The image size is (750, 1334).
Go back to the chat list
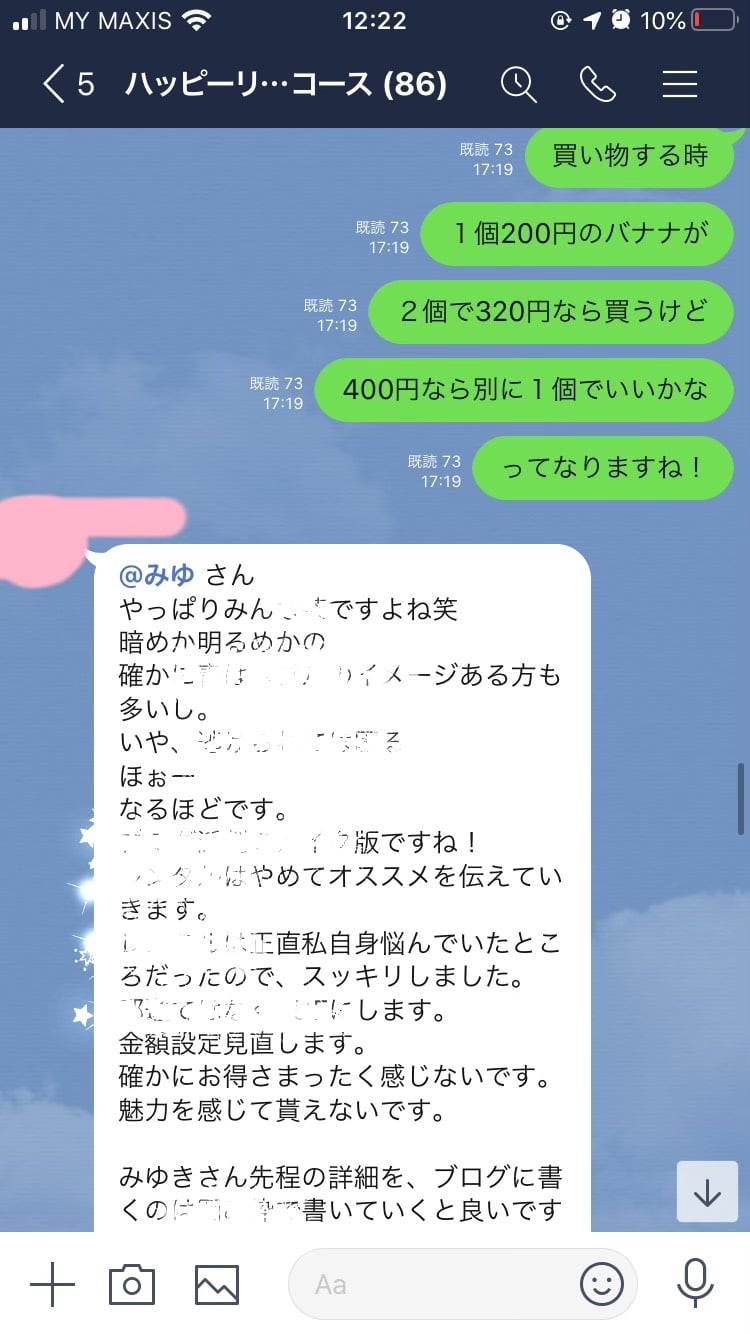67,84
